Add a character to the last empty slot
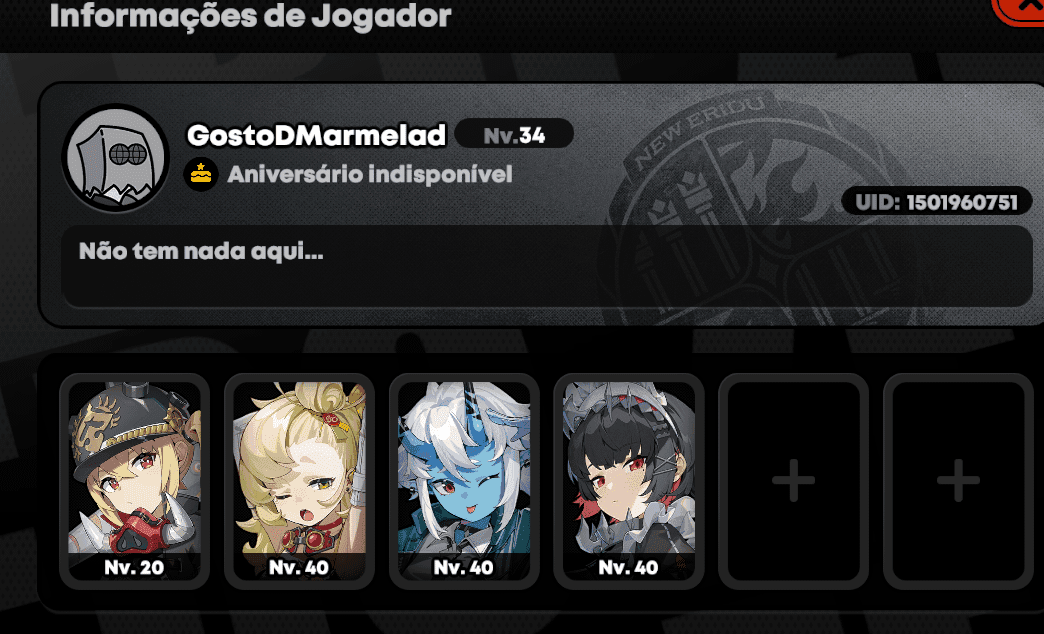 point(957,482)
